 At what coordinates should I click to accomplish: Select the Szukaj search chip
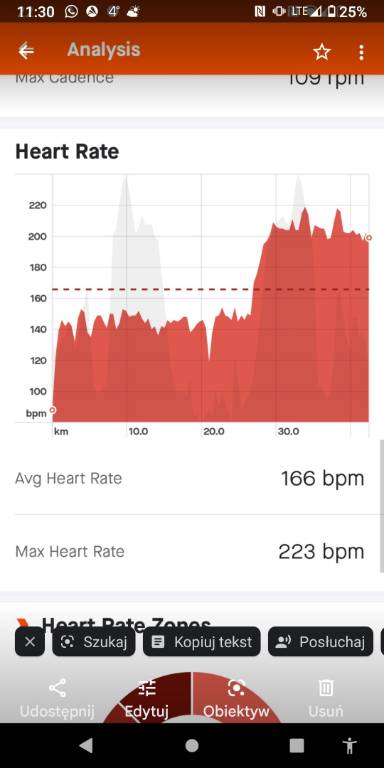94,642
